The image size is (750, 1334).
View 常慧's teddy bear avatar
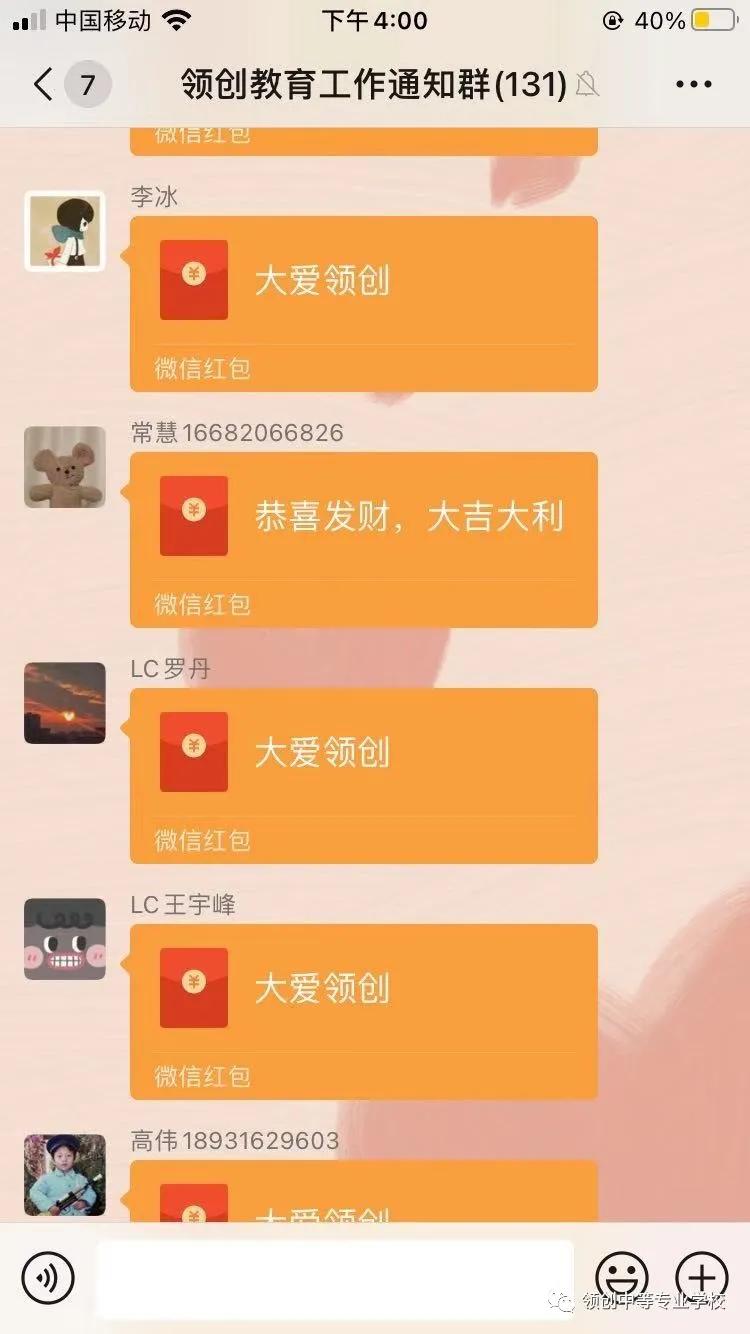(x=65, y=467)
